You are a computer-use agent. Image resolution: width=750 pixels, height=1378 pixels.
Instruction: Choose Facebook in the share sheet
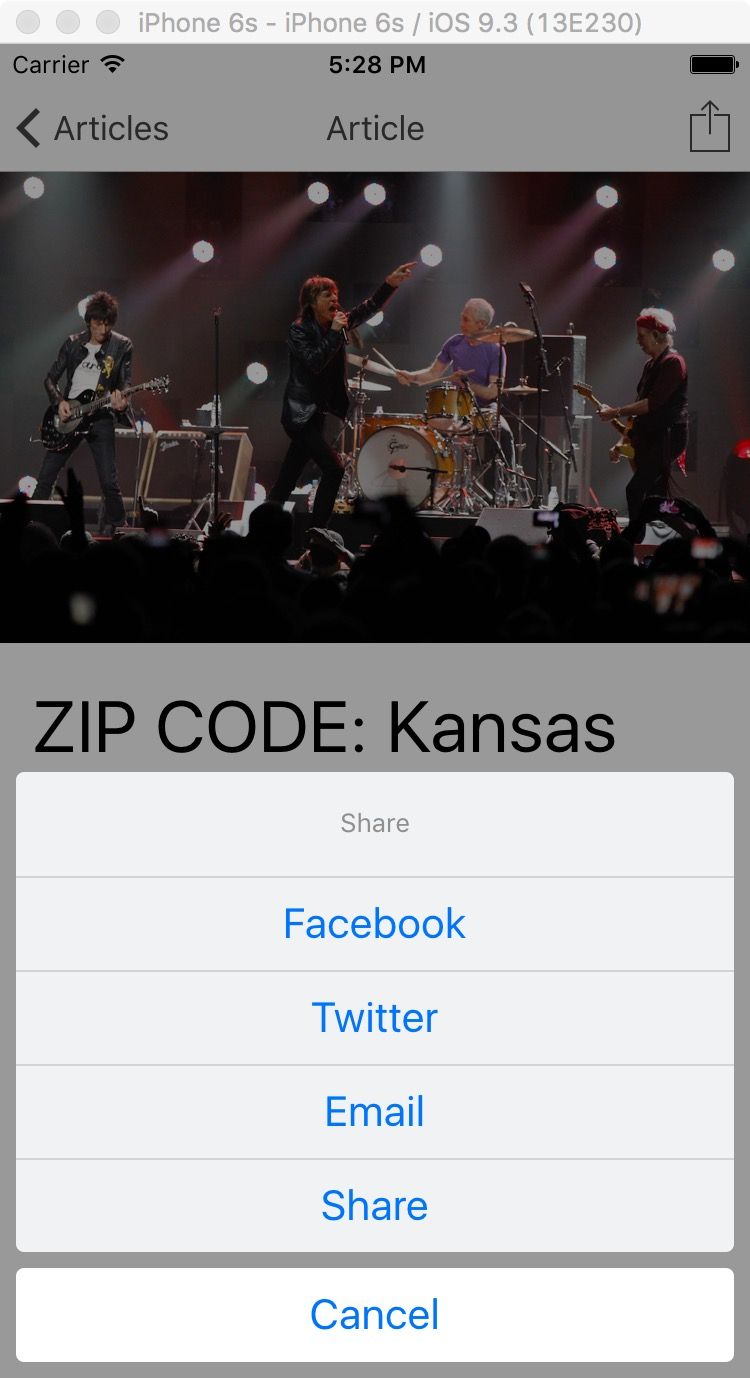point(375,924)
